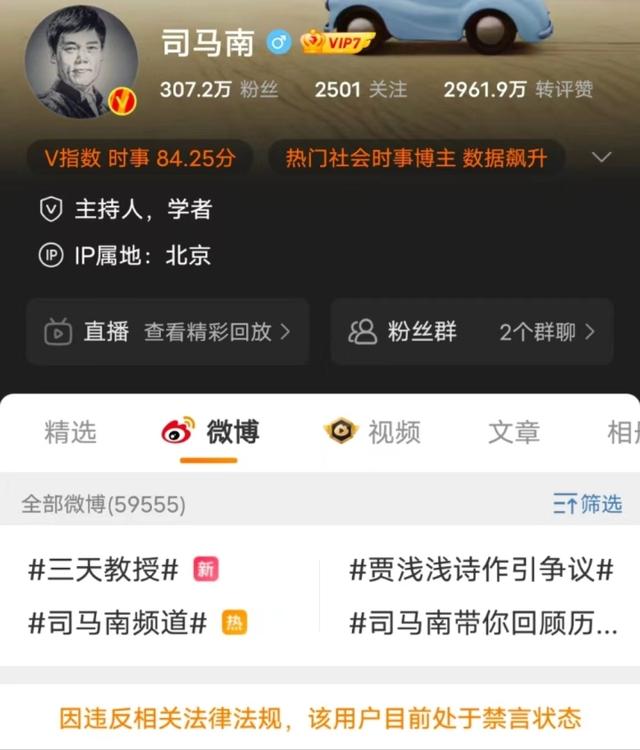
Task: Open the #司马南带你回顾历… topic
Action: [x=483, y=624]
